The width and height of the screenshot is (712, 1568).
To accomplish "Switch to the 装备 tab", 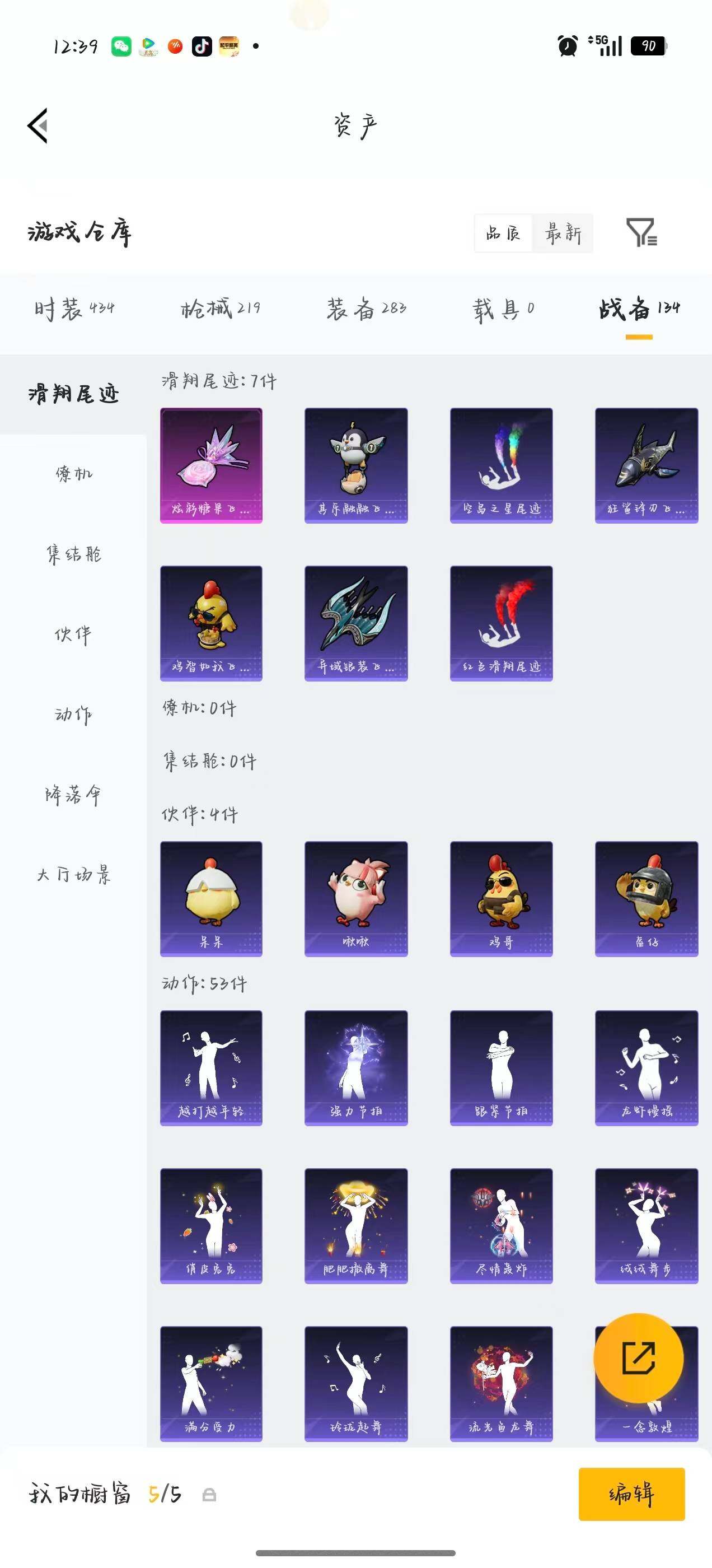I will pyautogui.click(x=366, y=309).
